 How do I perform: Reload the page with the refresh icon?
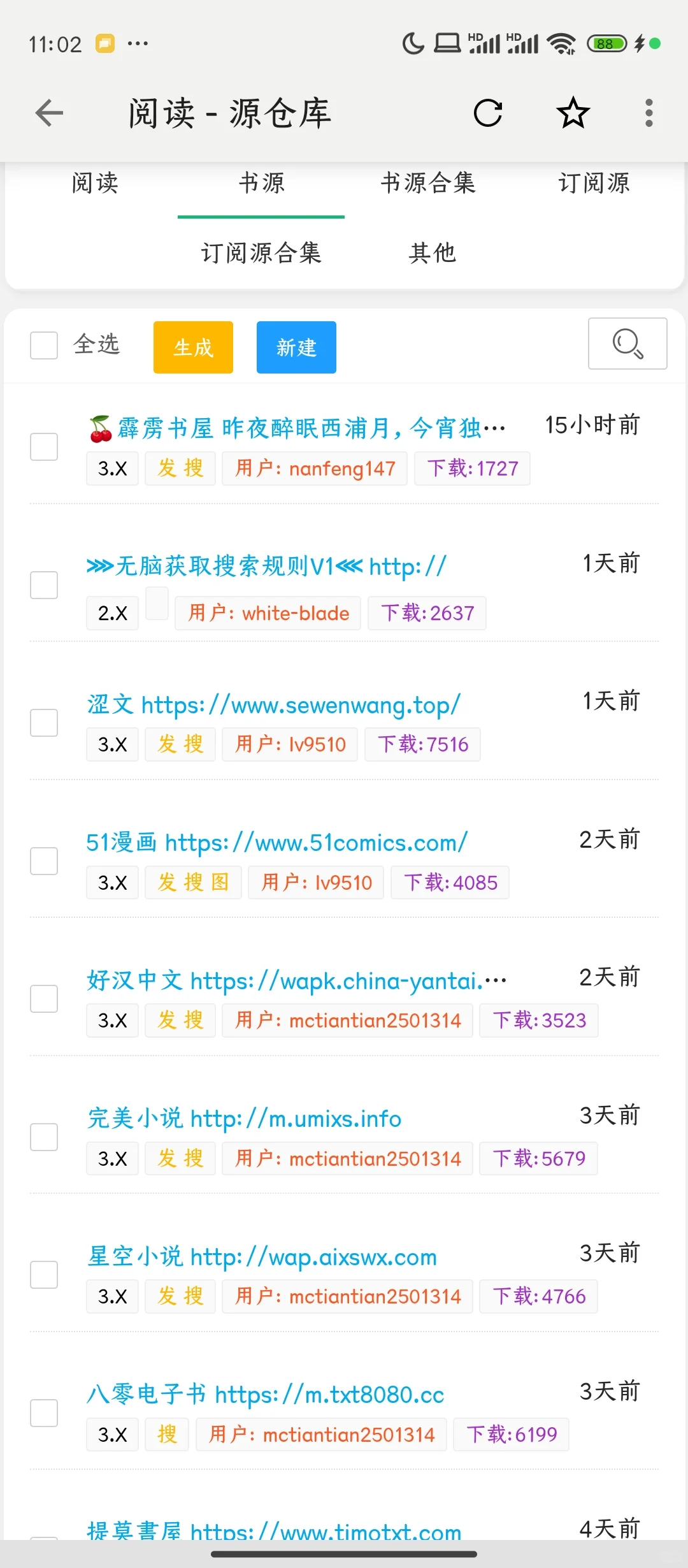(x=488, y=113)
